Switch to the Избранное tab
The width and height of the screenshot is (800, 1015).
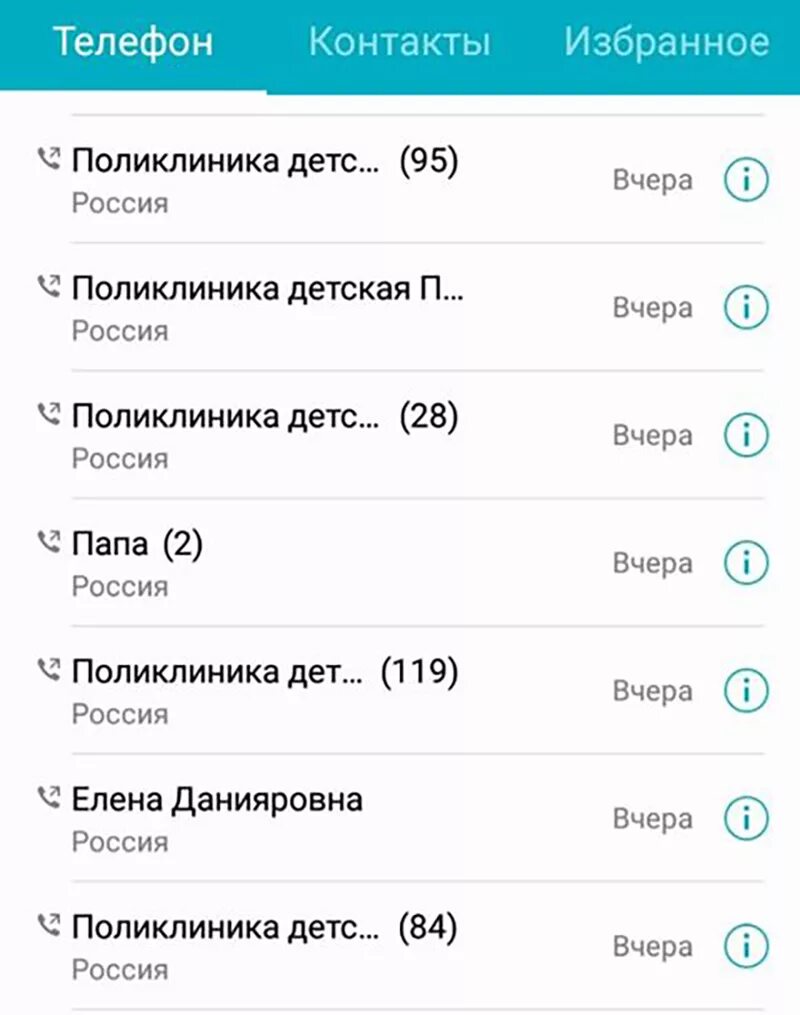pos(666,42)
